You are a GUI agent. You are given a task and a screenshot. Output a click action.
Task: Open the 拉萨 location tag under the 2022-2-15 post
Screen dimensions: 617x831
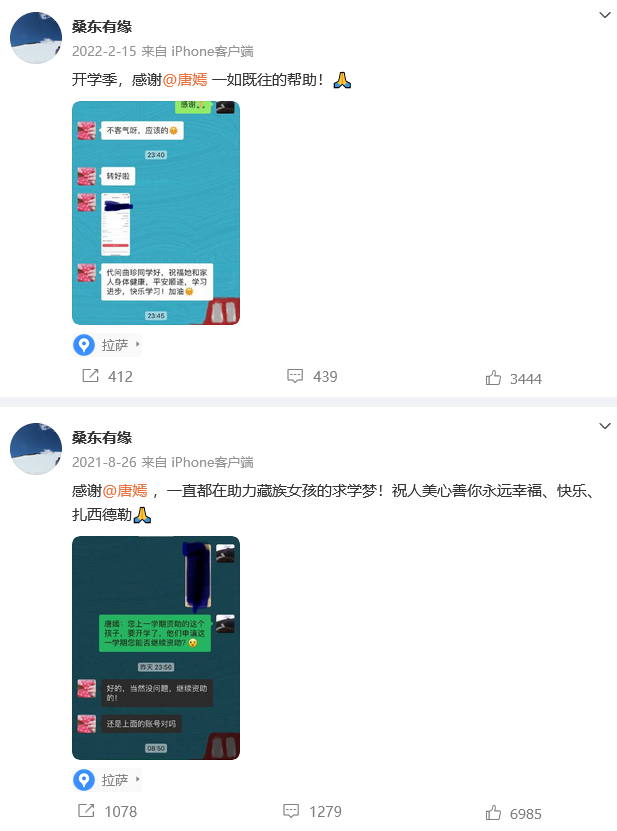click(108, 346)
